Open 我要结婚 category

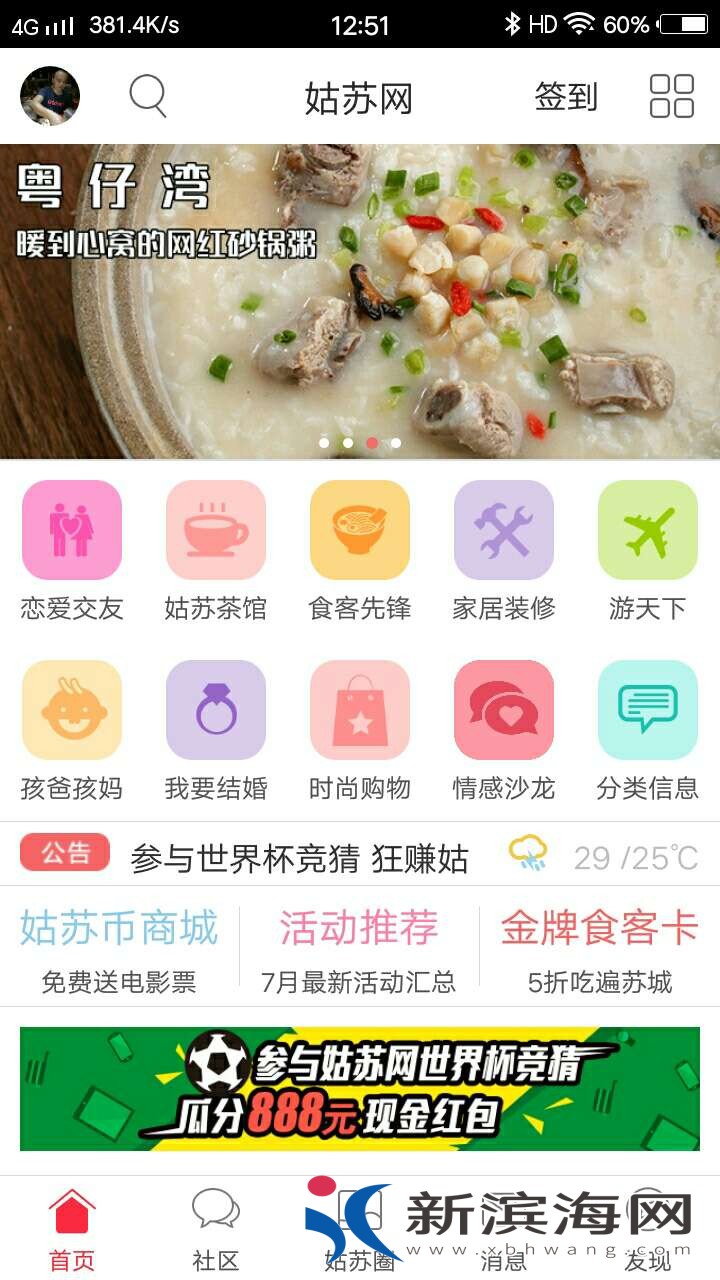tap(216, 730)
